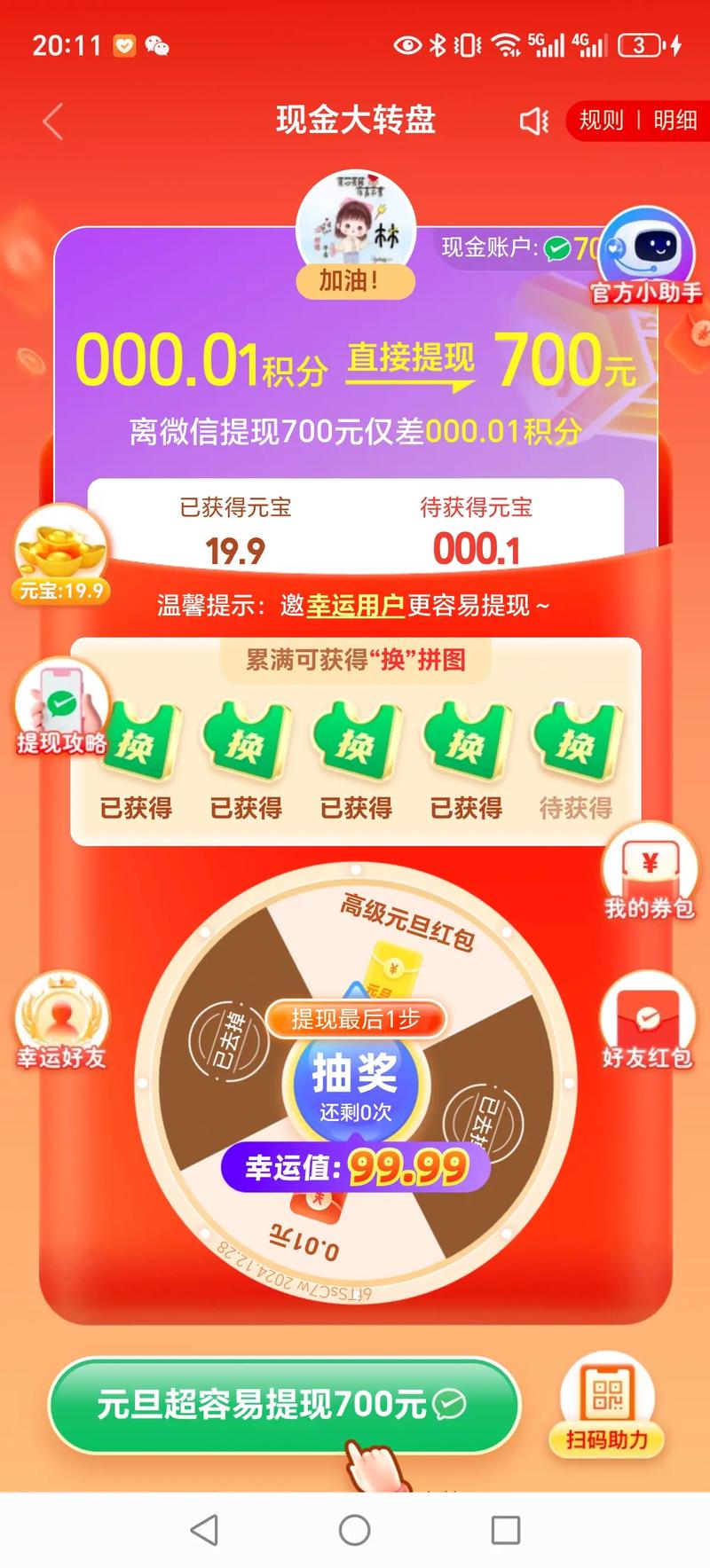Viewport: 710px width, 1568px height.
Task: Tap the 直接提现 direct withdrawal link
Action: (x=410, y=360)
